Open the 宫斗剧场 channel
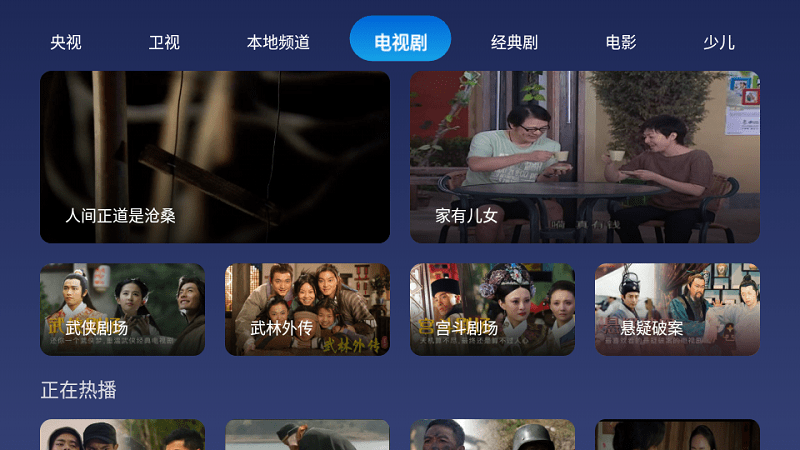Viewport: 800px width, 450px height. click(x=492, y=309)
